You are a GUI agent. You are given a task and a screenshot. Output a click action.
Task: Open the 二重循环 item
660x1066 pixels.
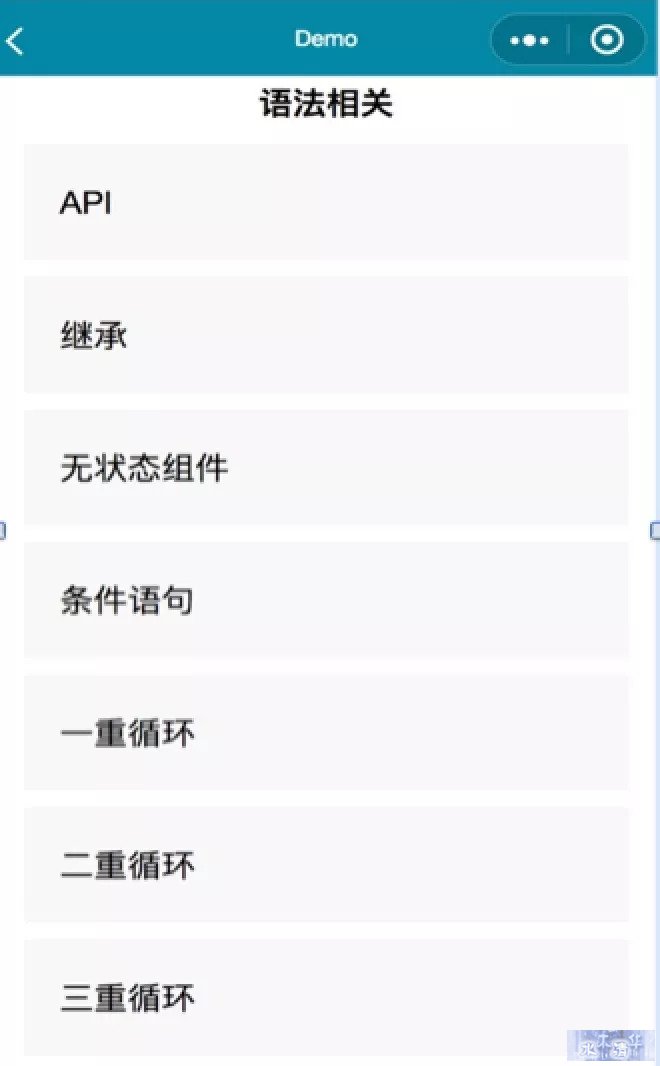[326, 865]
